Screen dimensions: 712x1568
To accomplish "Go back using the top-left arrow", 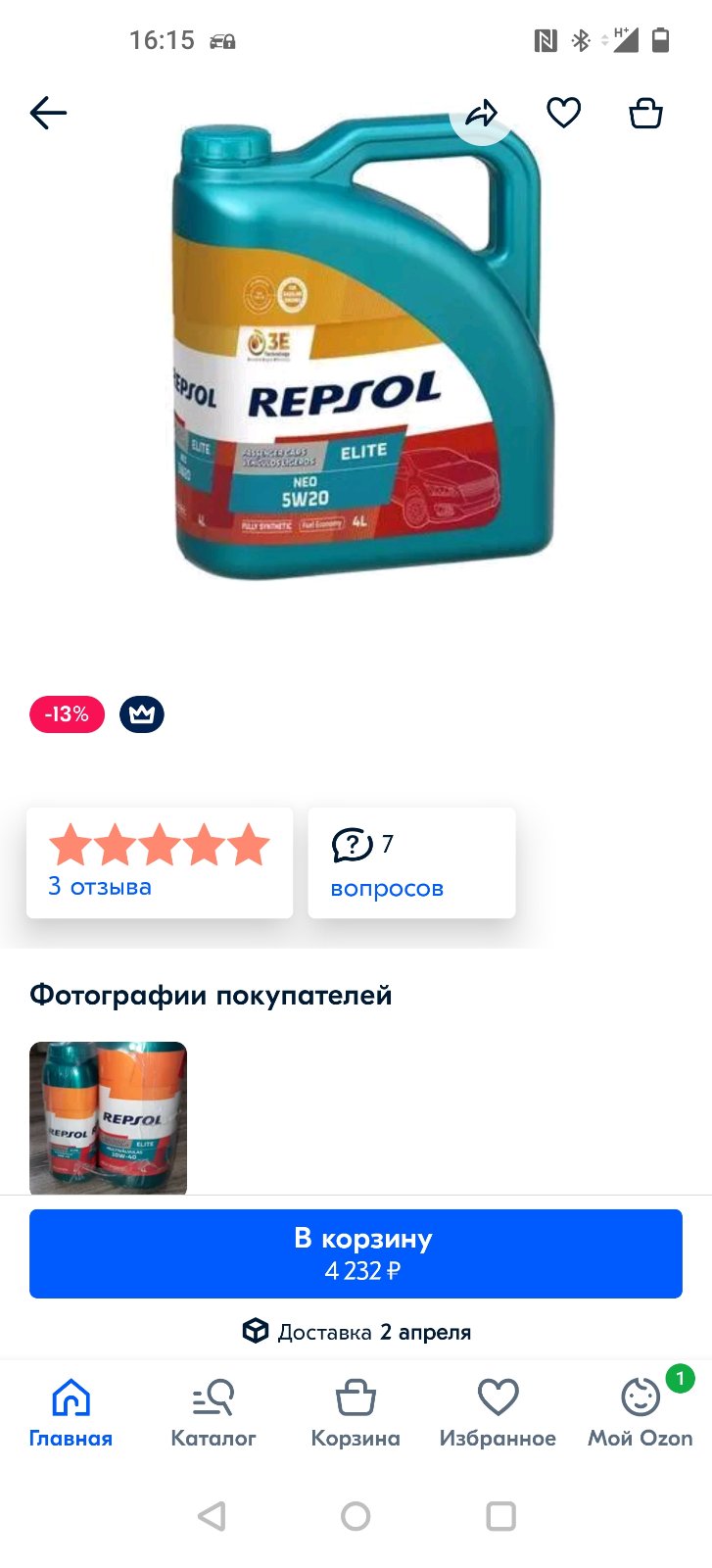I will click(48, 114).
